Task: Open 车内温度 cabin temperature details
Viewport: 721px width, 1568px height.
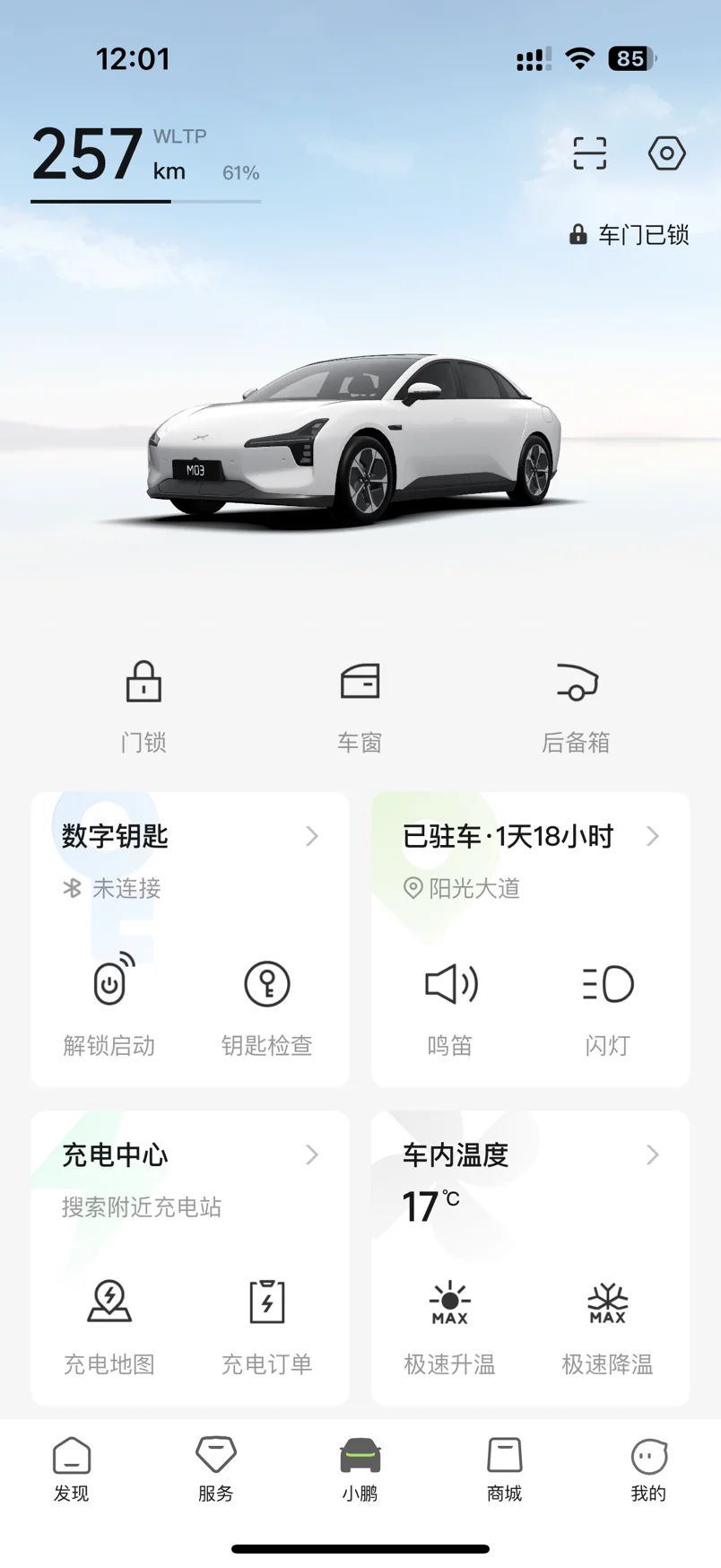Action: 529,1155
